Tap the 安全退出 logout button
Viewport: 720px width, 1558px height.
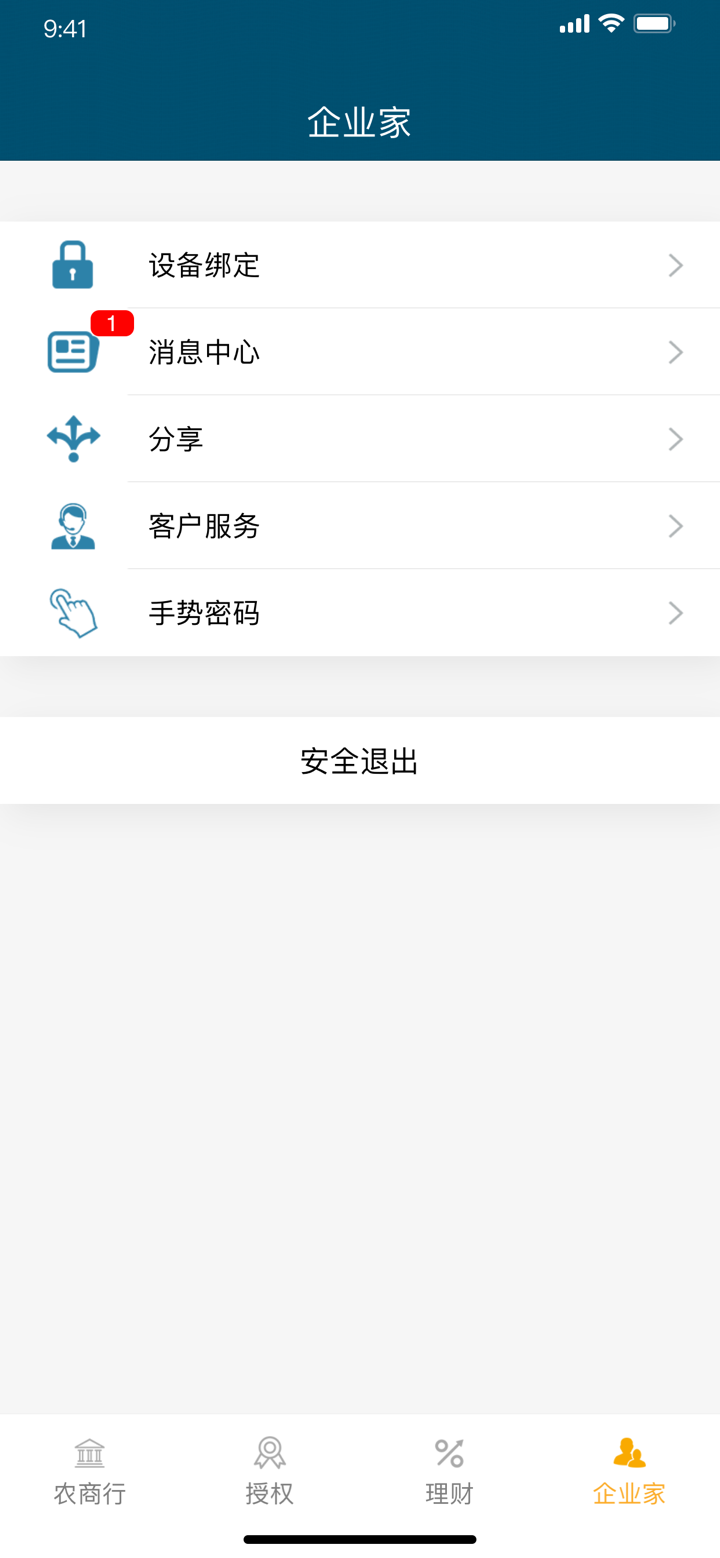[x=360, y=760]
